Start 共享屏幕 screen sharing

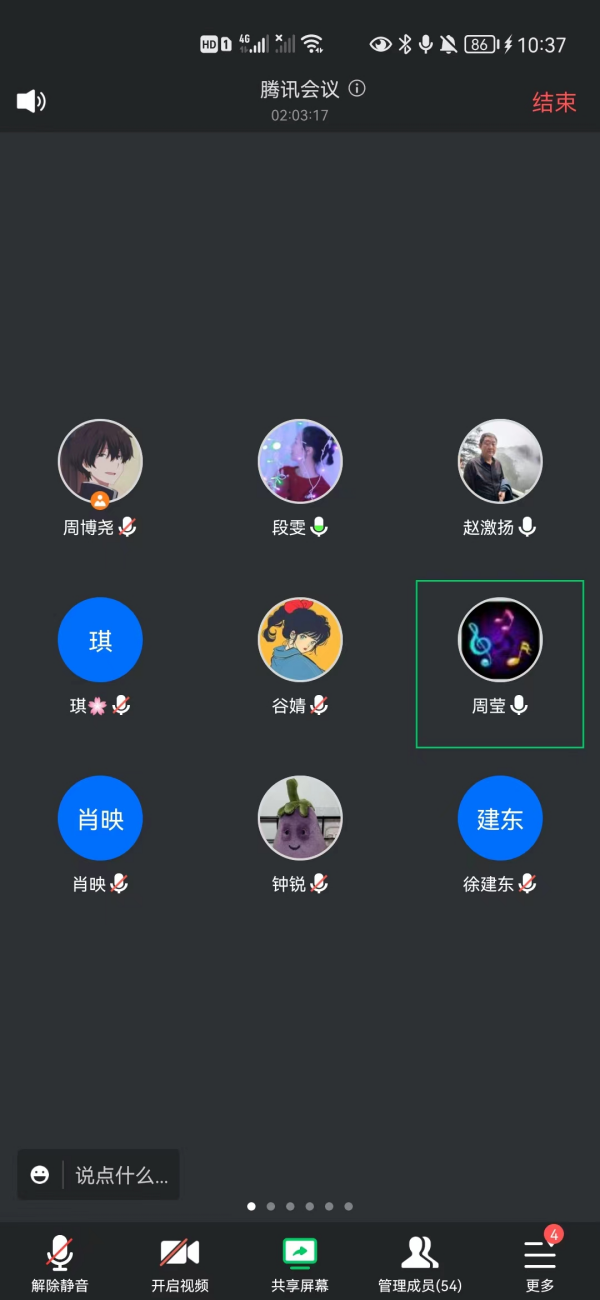click(x=300, y=1263)
